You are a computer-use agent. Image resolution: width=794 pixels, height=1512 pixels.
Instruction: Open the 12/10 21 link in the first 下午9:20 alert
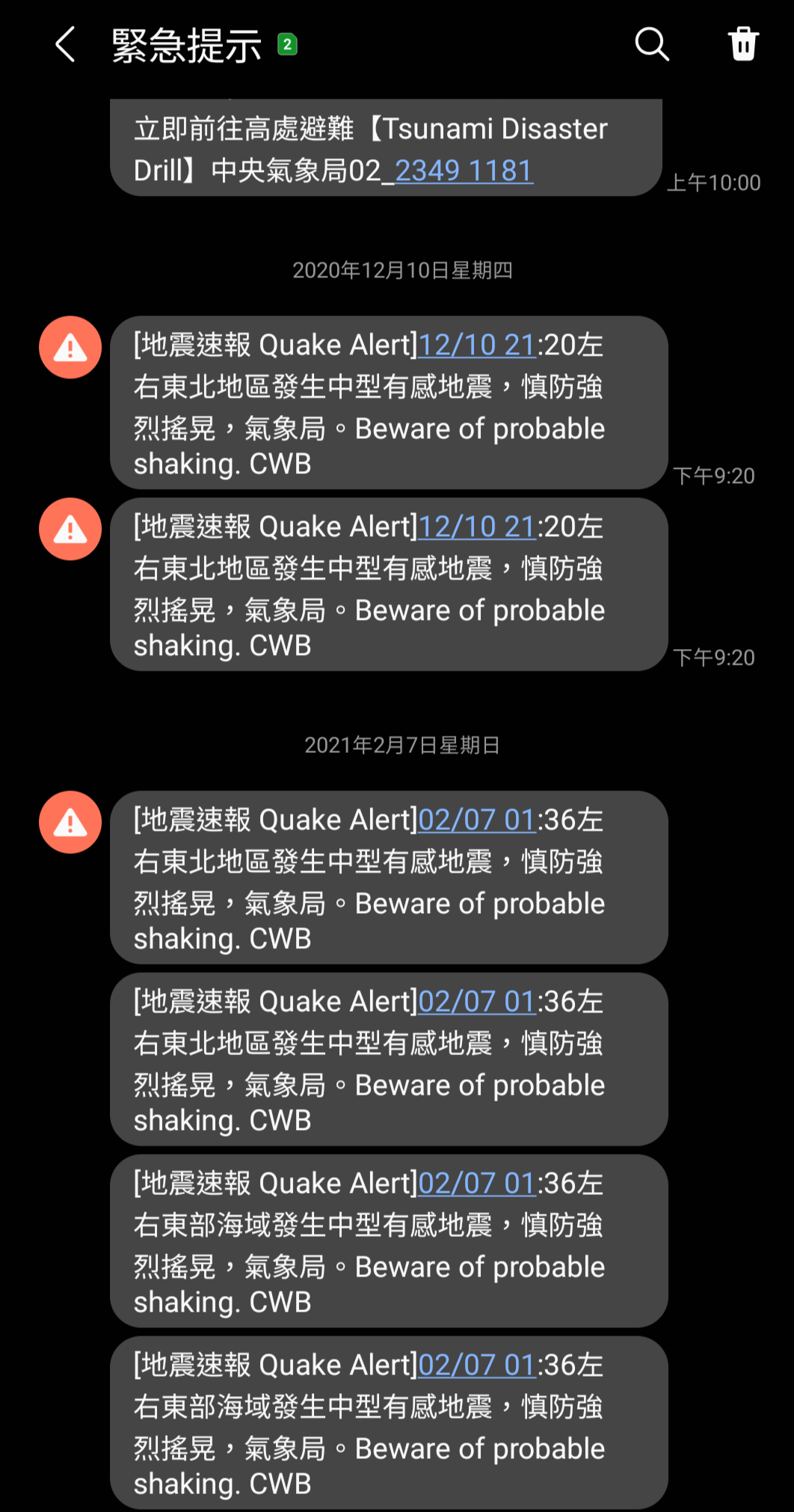[x=476, y=345]
